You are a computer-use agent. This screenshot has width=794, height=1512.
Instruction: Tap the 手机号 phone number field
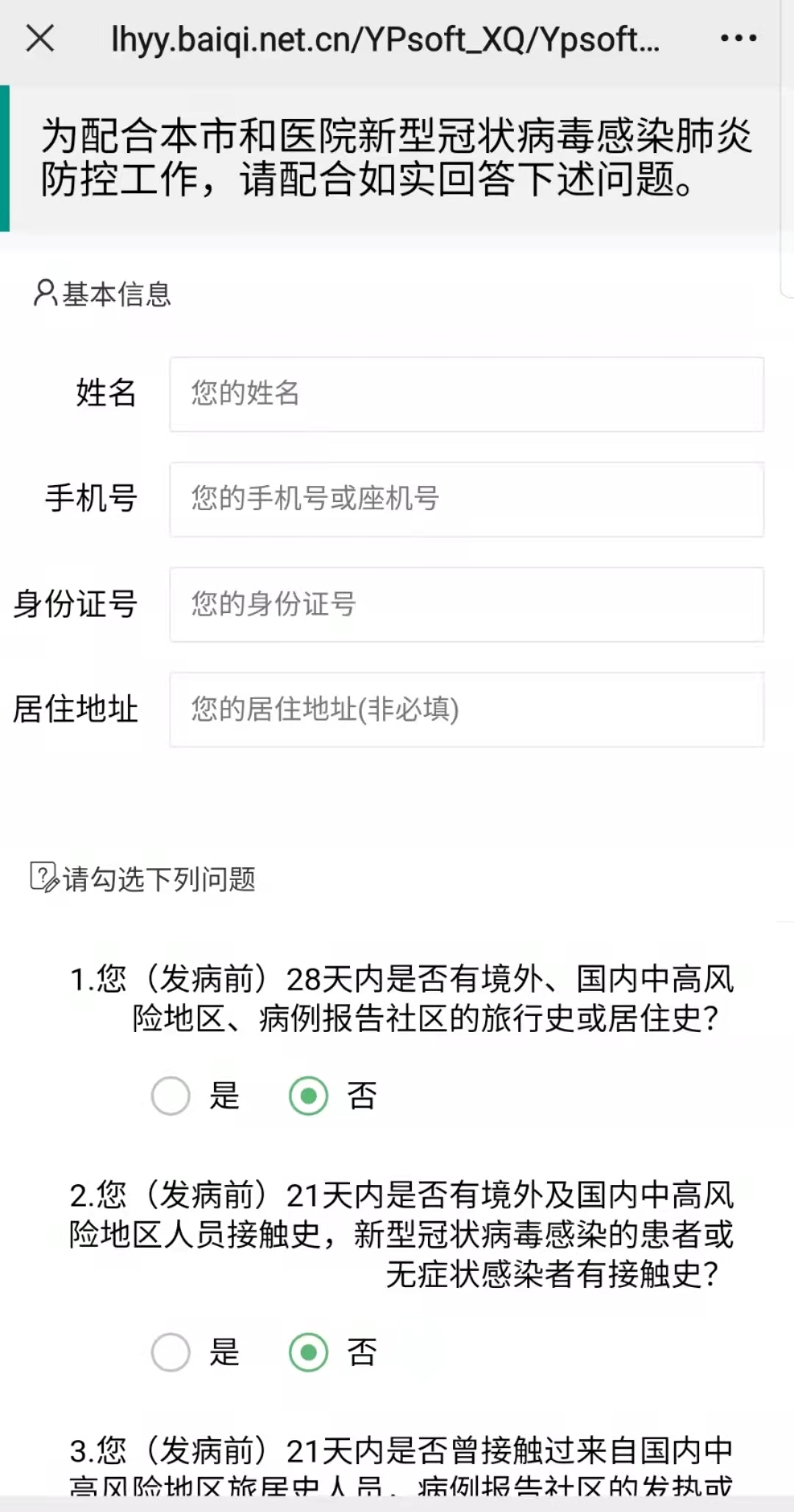[466, 499]
